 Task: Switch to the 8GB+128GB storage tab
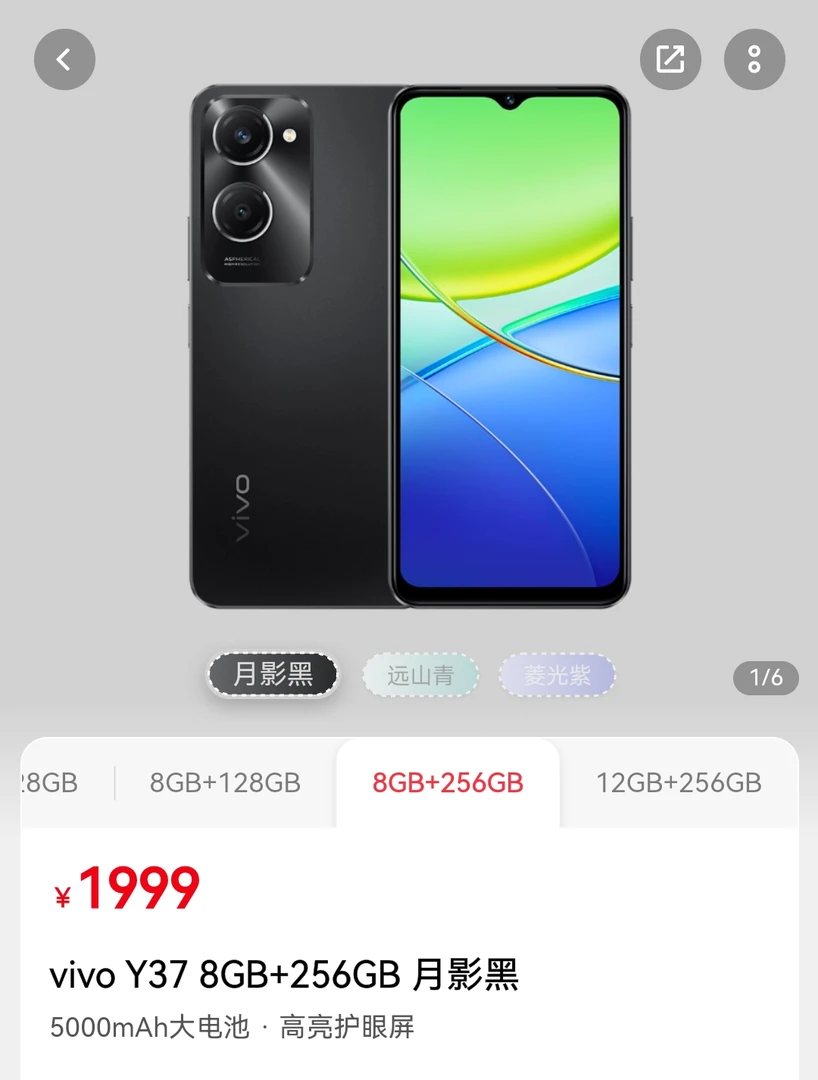tap(225, 783)
